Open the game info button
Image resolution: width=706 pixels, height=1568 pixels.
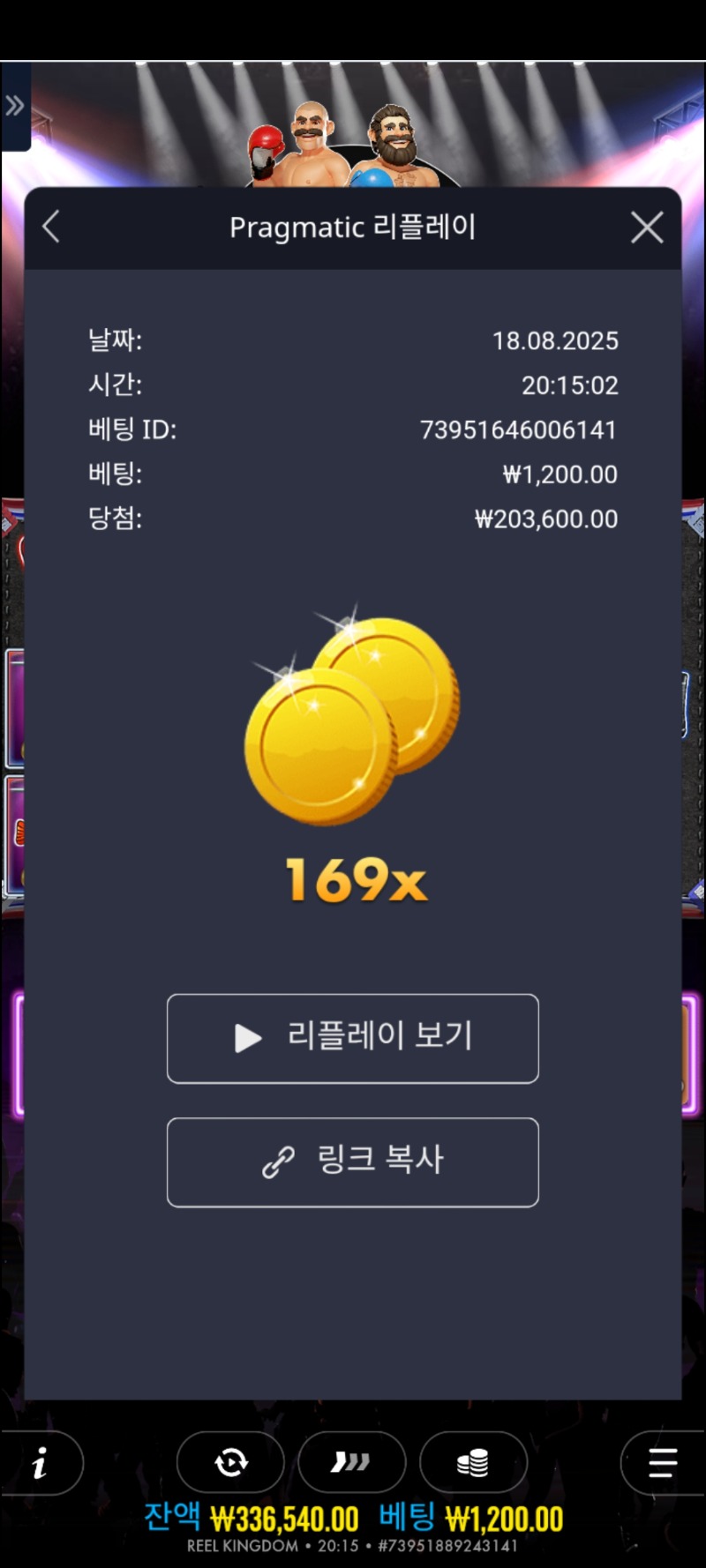41,1464
